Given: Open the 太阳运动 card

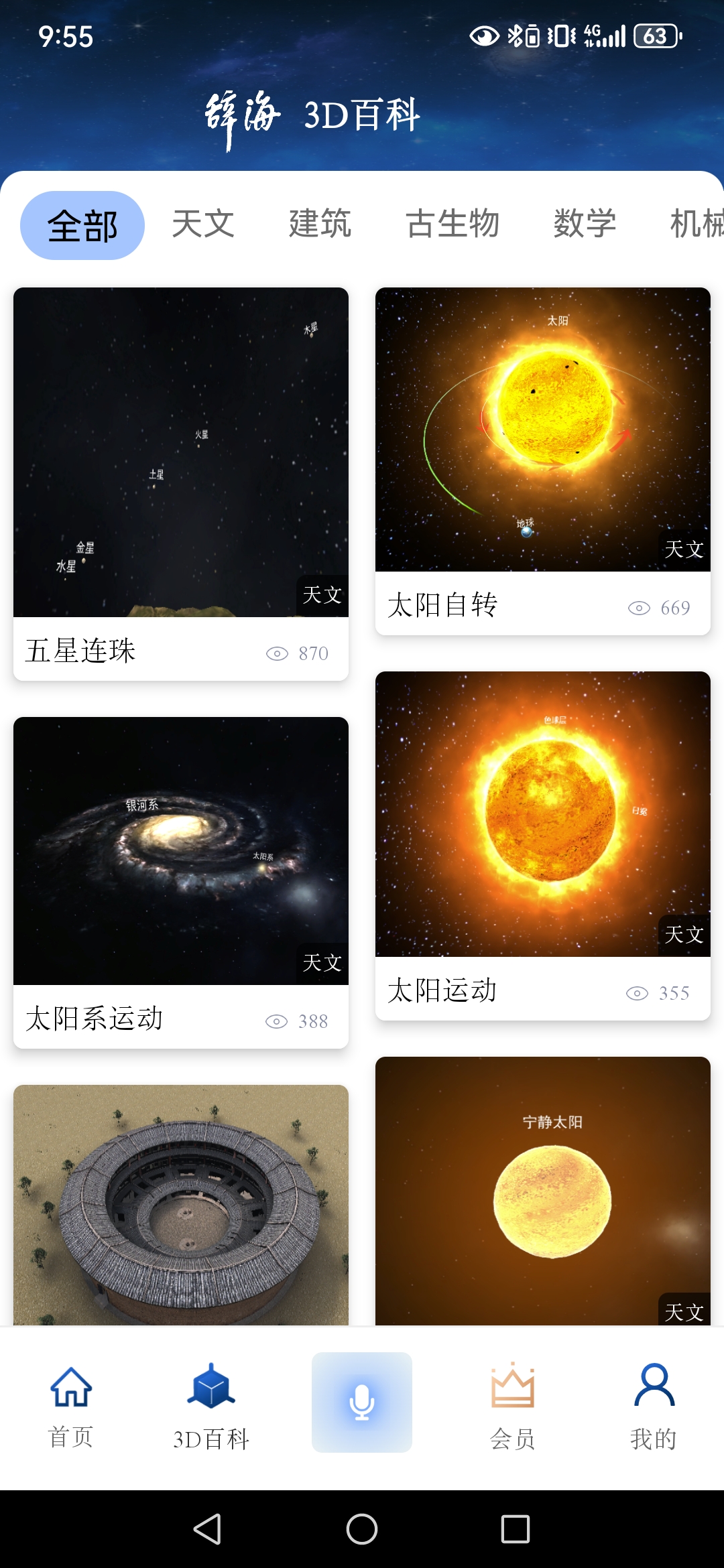Looking at the screenshot, I should (x=543, y=844).
